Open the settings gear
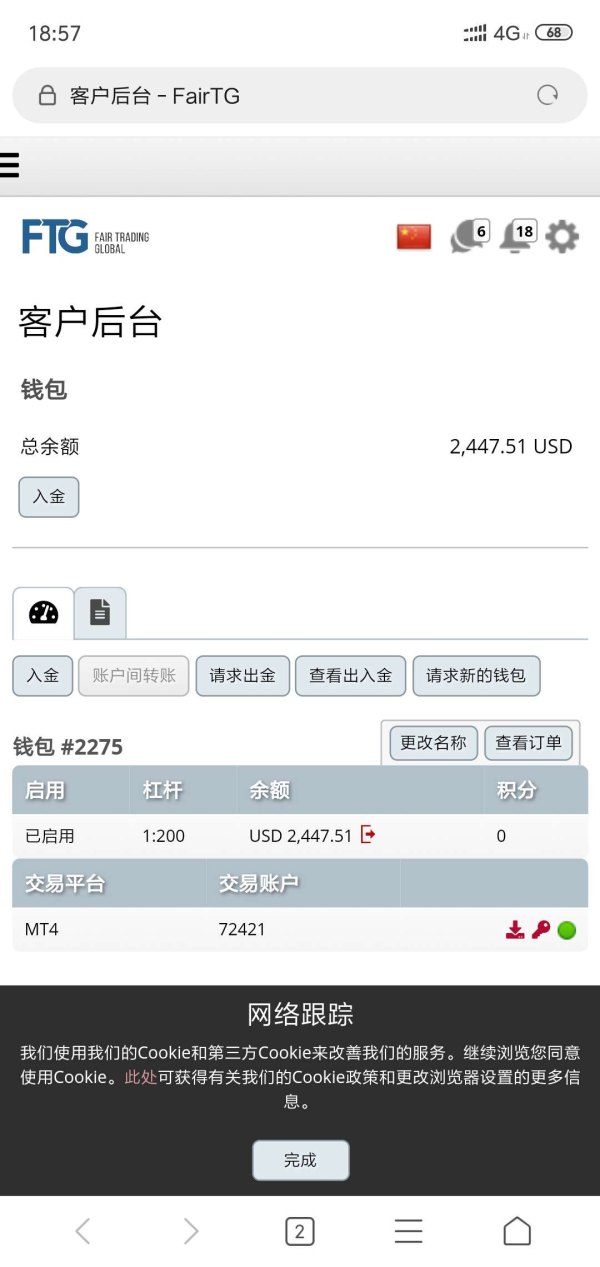Image resolution: width=600 pixels, height=1267 pixels. (562, 237)
